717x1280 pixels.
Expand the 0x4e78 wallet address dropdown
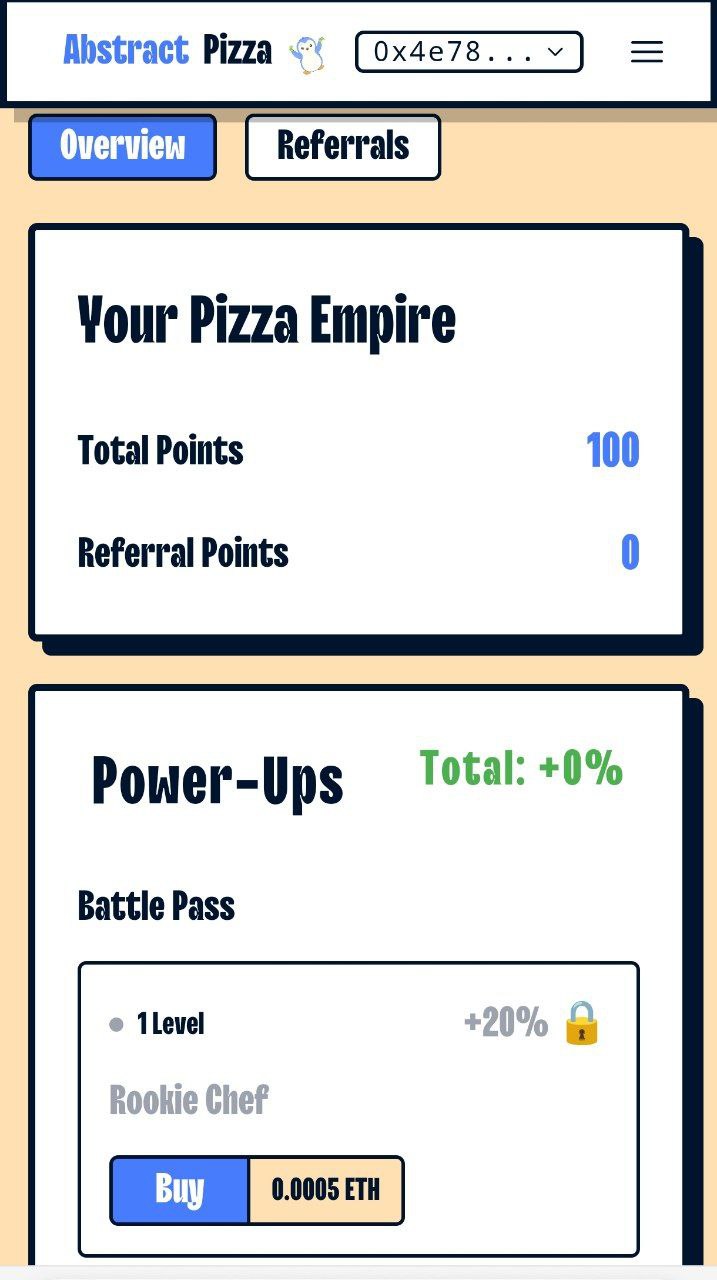pyautogui.click(x=469, y=52)
